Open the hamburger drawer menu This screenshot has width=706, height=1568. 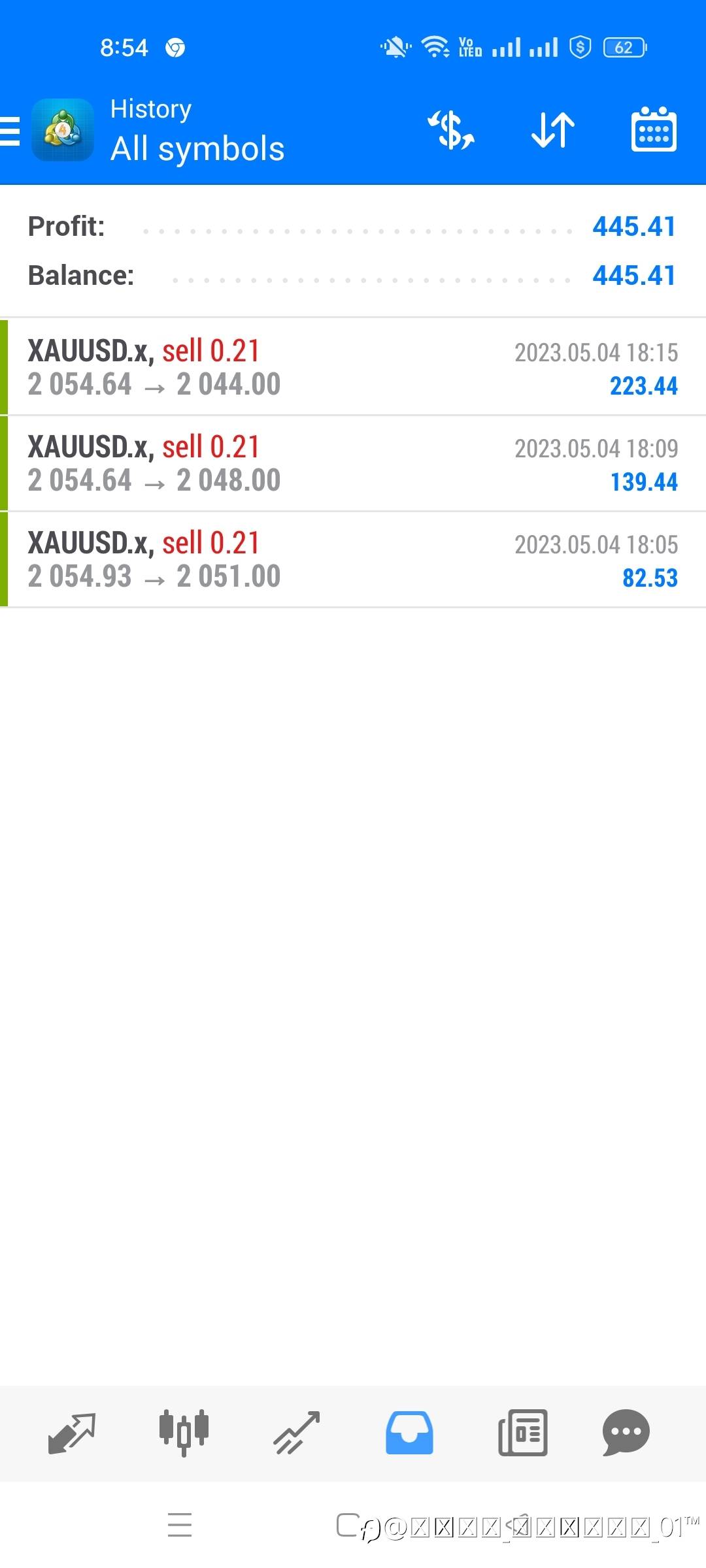(x=10, y=131)
